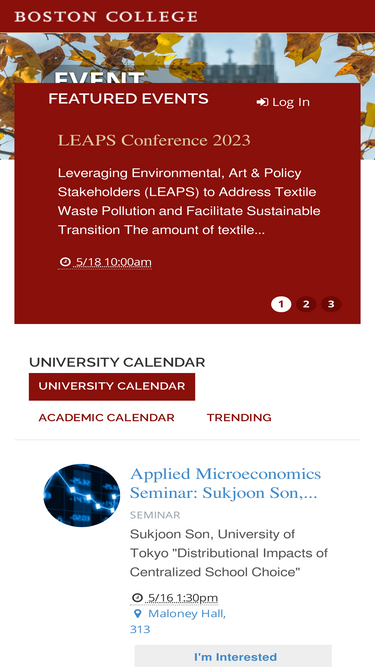Tap the Boston College header logo
Viewport: 375px width, 667px height.
(106, 17)
